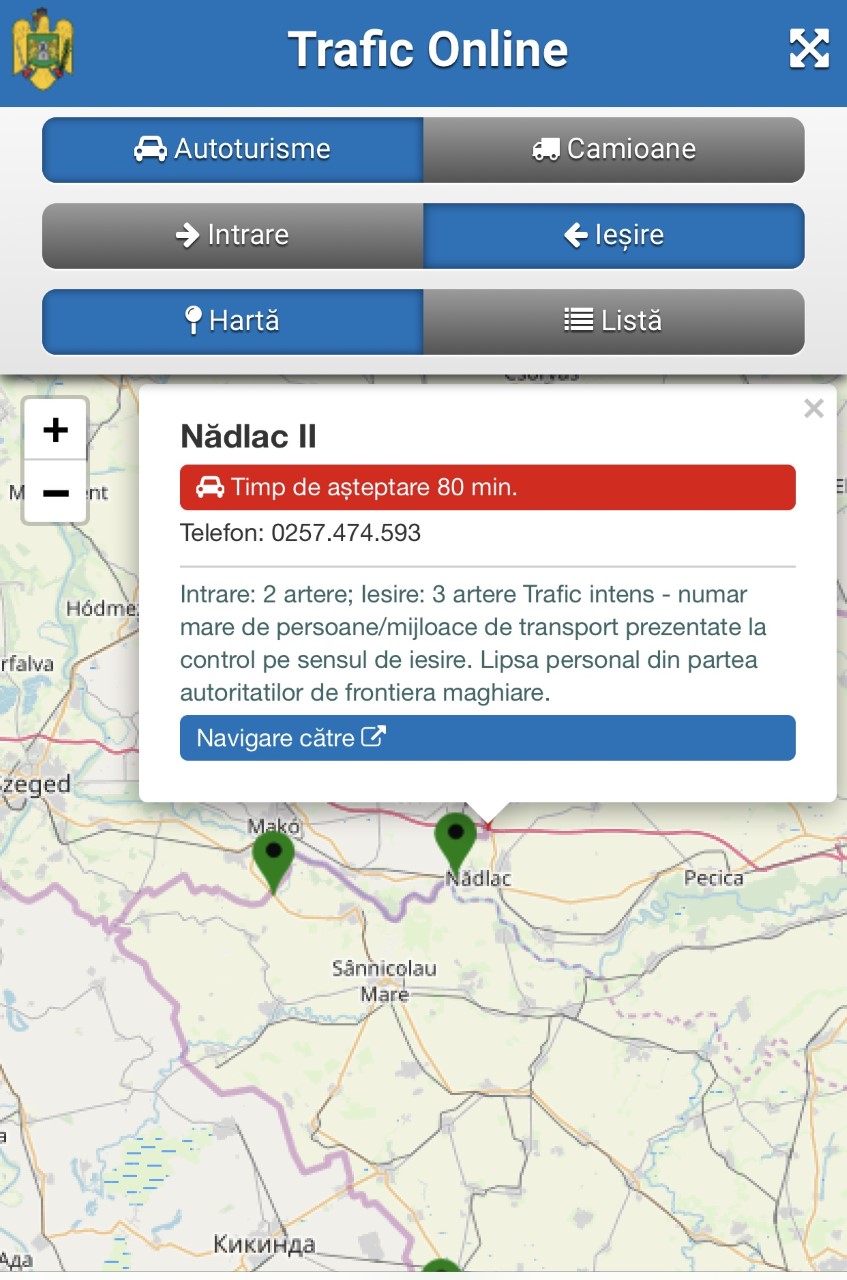847x1280 pixels.
Task: Zoom in on the map
Action: [x=56, y=430]
